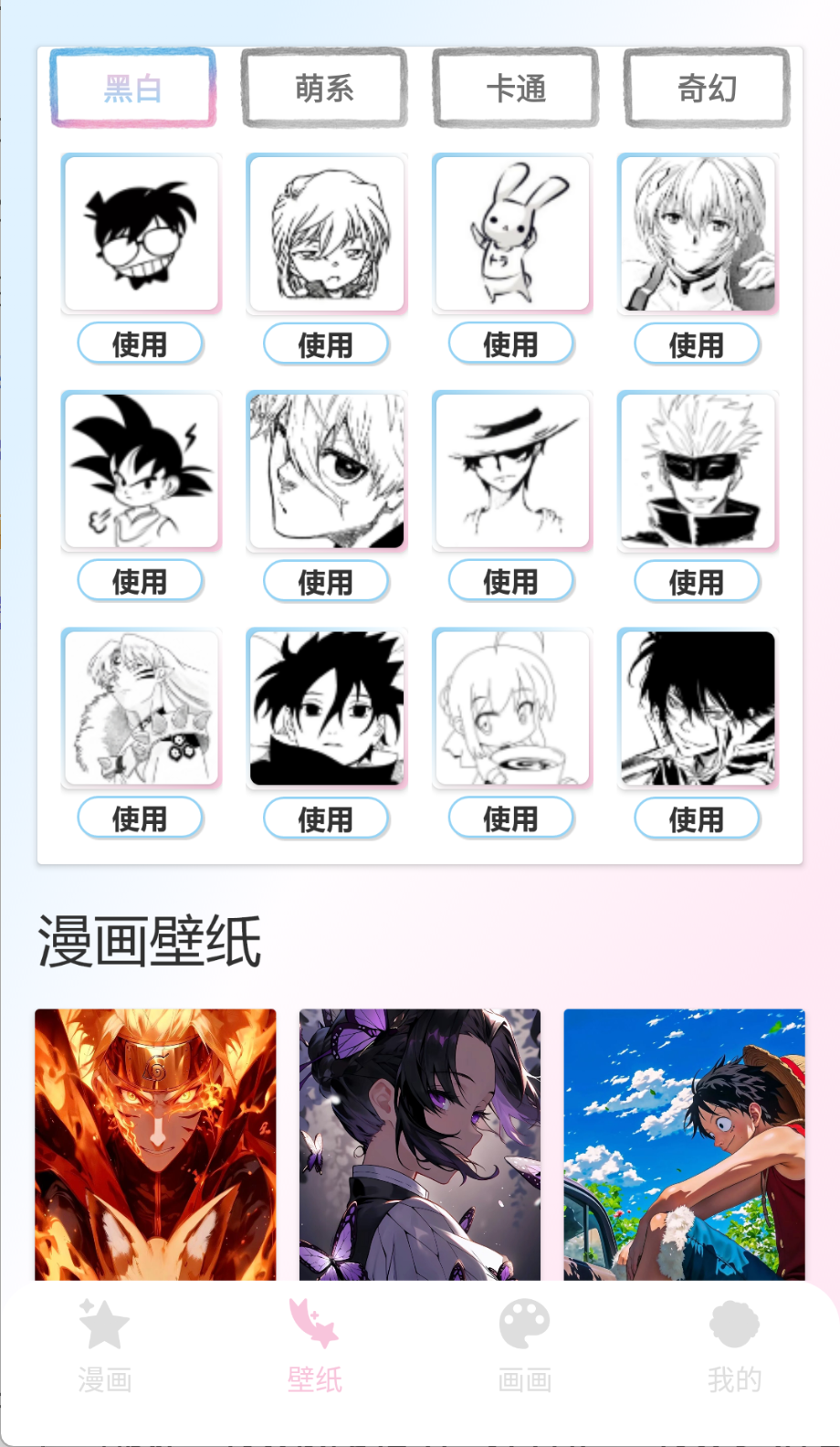Select the Rei Ayanami avatar thumbnail
The image size is (840, 1447).
point(696,232)
